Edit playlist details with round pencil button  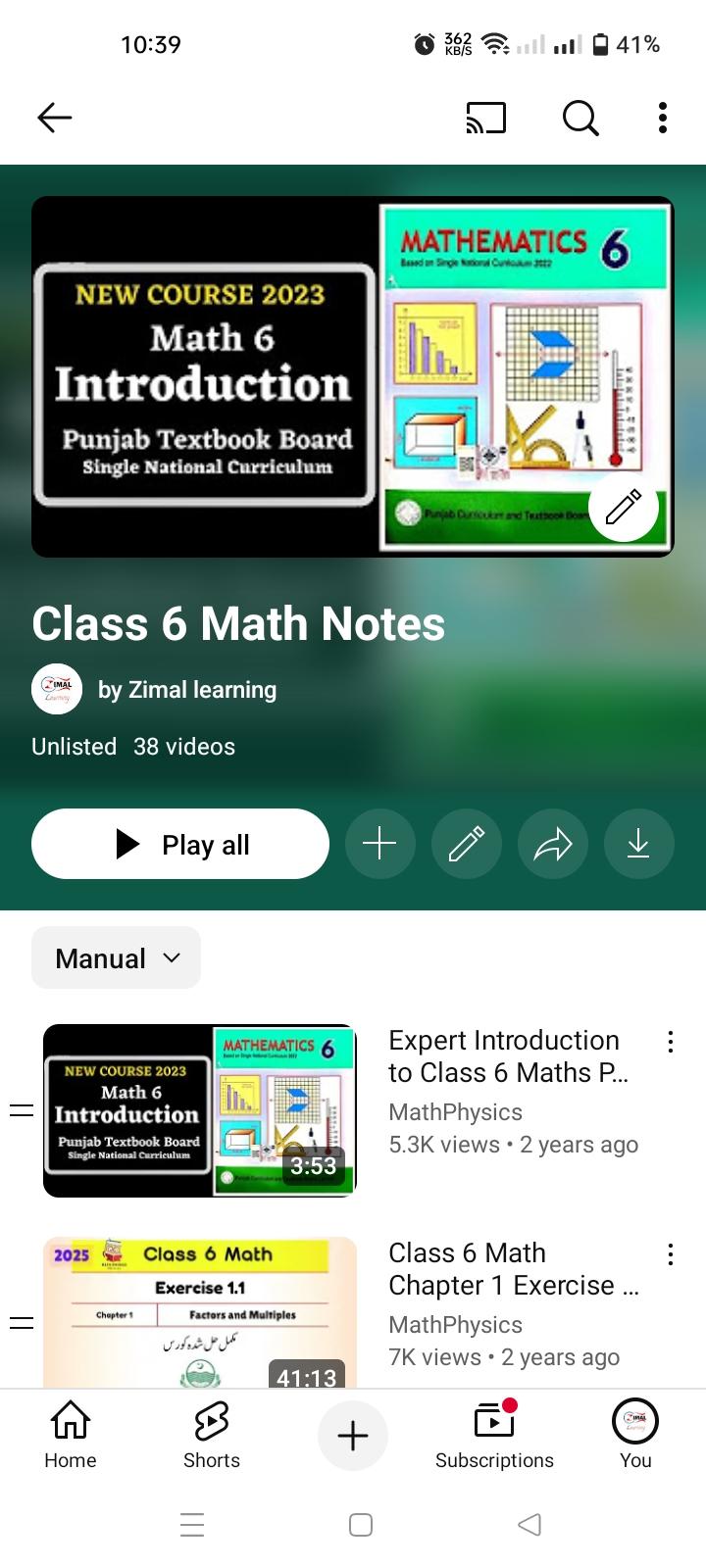coord(466,844)
